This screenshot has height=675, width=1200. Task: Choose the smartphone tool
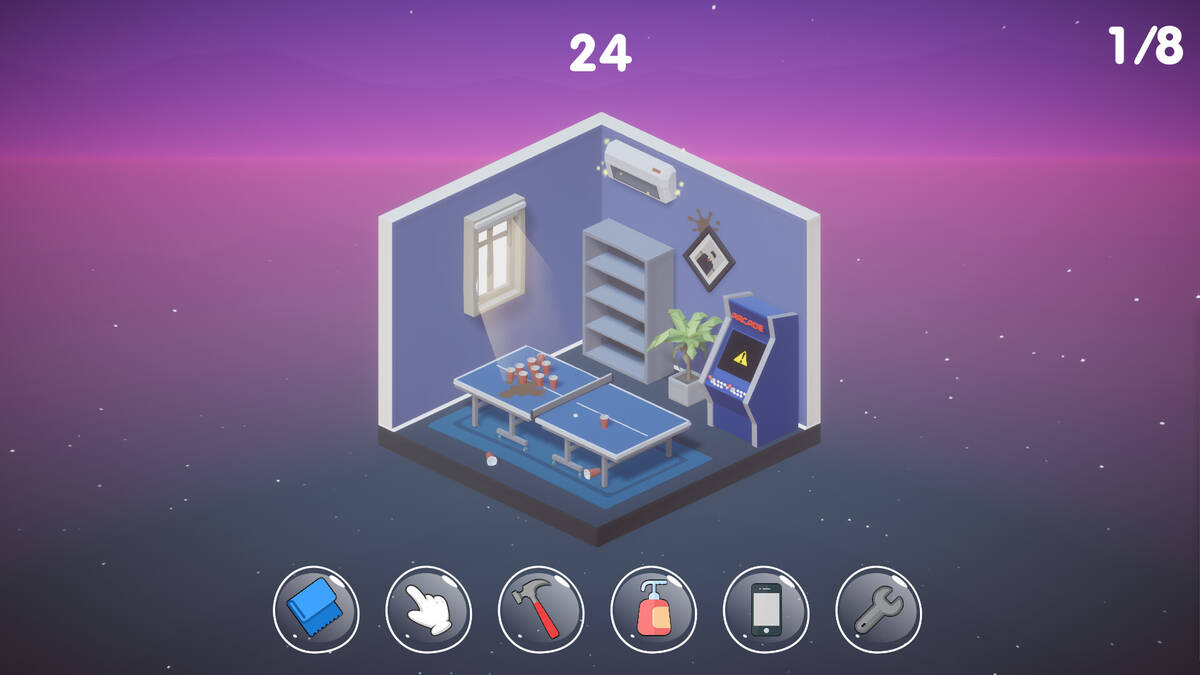[766, 609]
